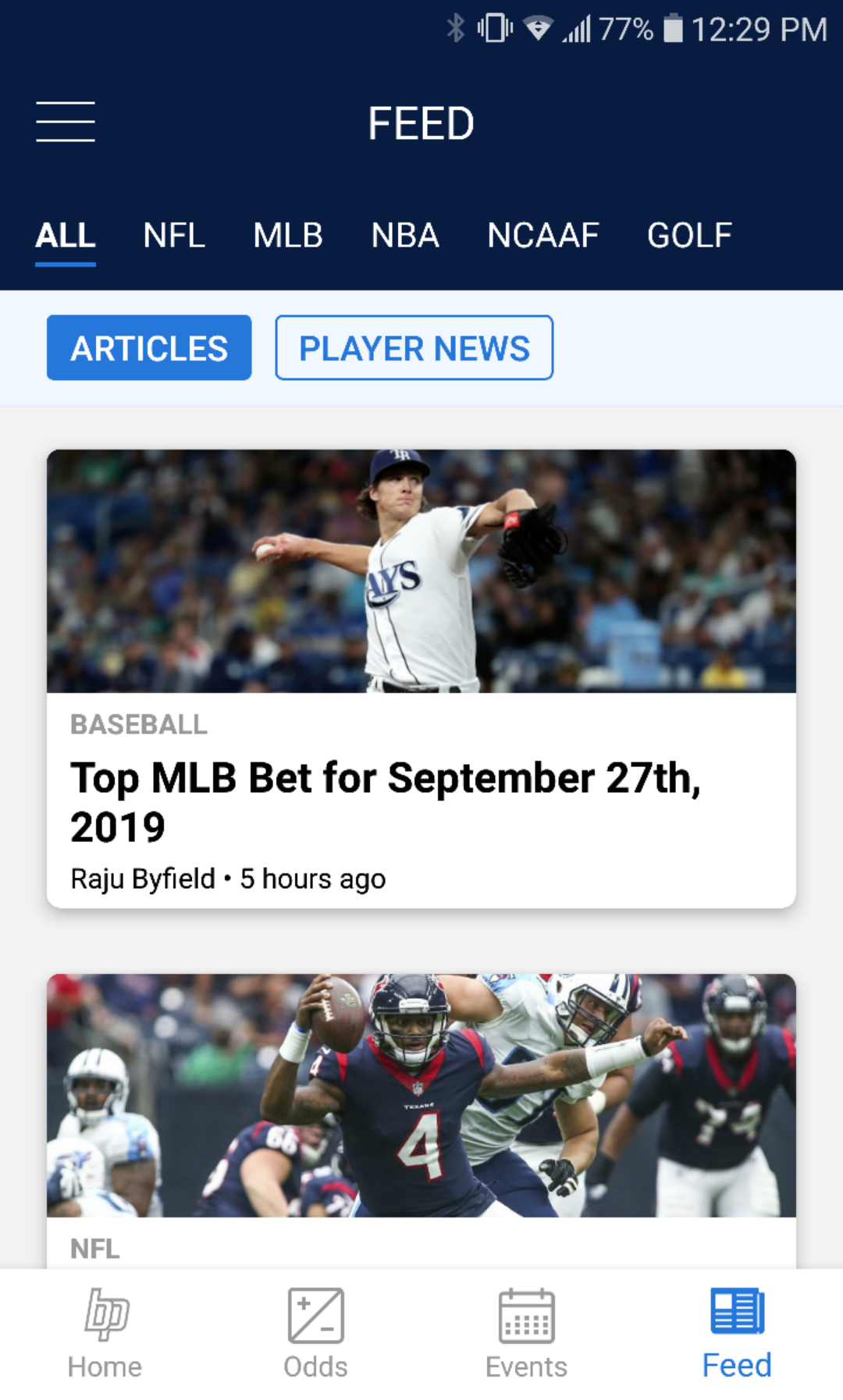This screenshot has height=1400, width=843.
Task: Open the Top MLB Bet article
Action: click(x=421, y=801)
